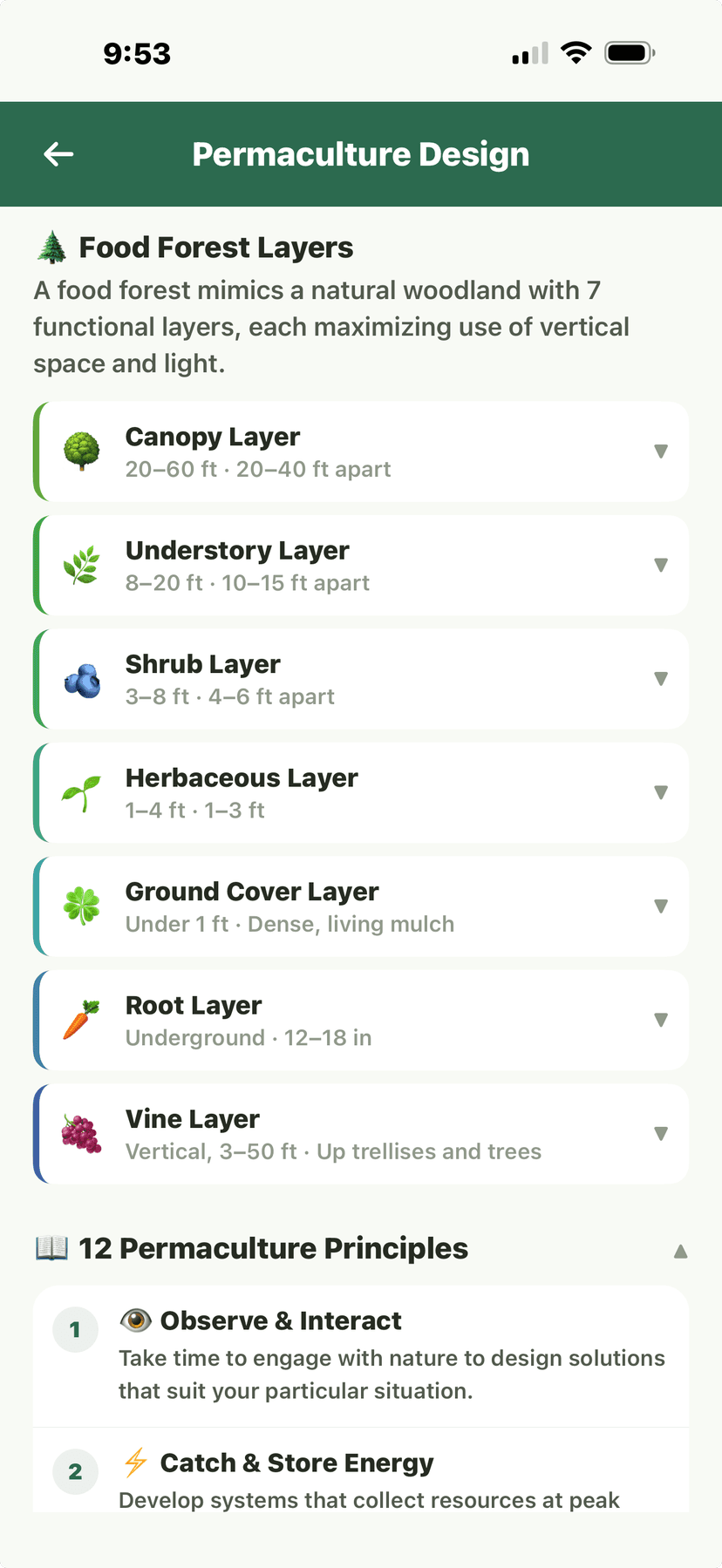
Task: Tap the back arrow in the header
Action: coord(58,154)
